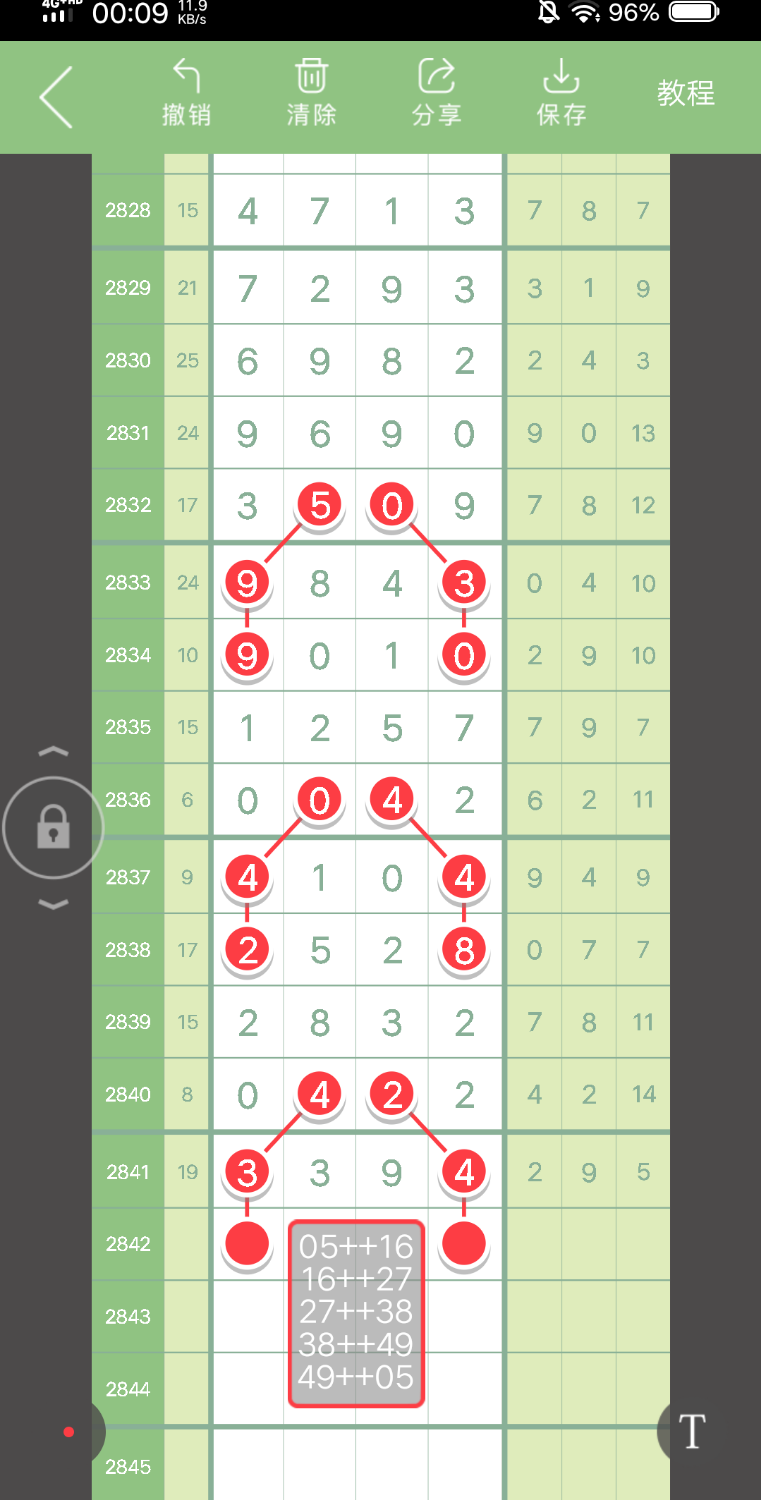The width and height of the screenshot is (761, 1500).
Task: Undo the last action with 撤销
Action: (x=186, y=92)
